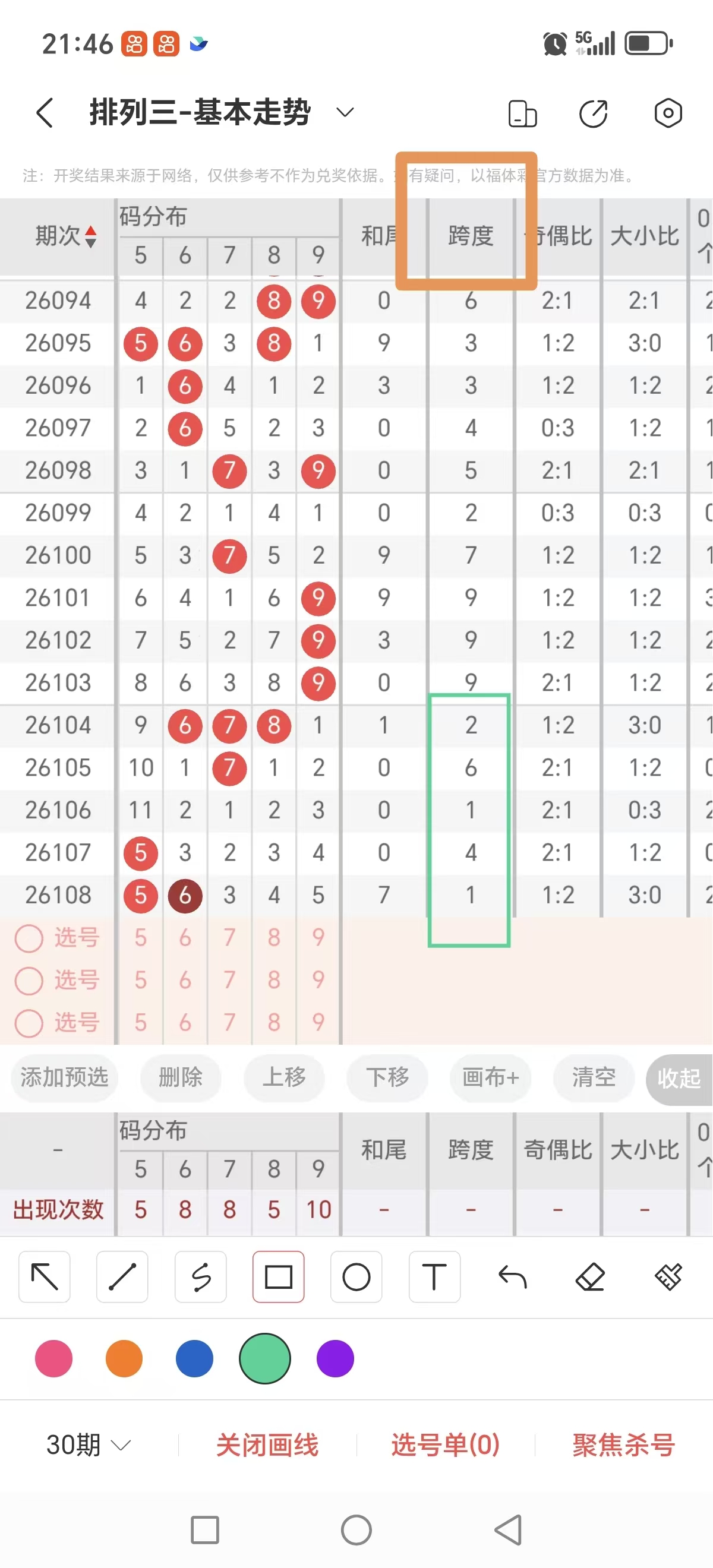The width and height of the screenshot is (713, 1568).
Task: Open the 选号单(0) panel
Action: [x=446, y=1443]
